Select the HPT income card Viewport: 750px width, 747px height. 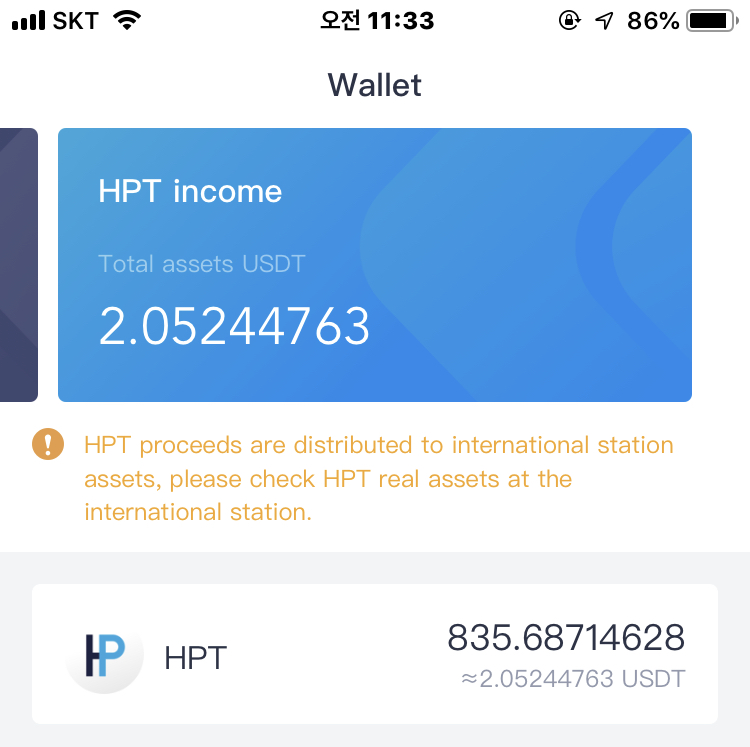click(x=374, y=265)
